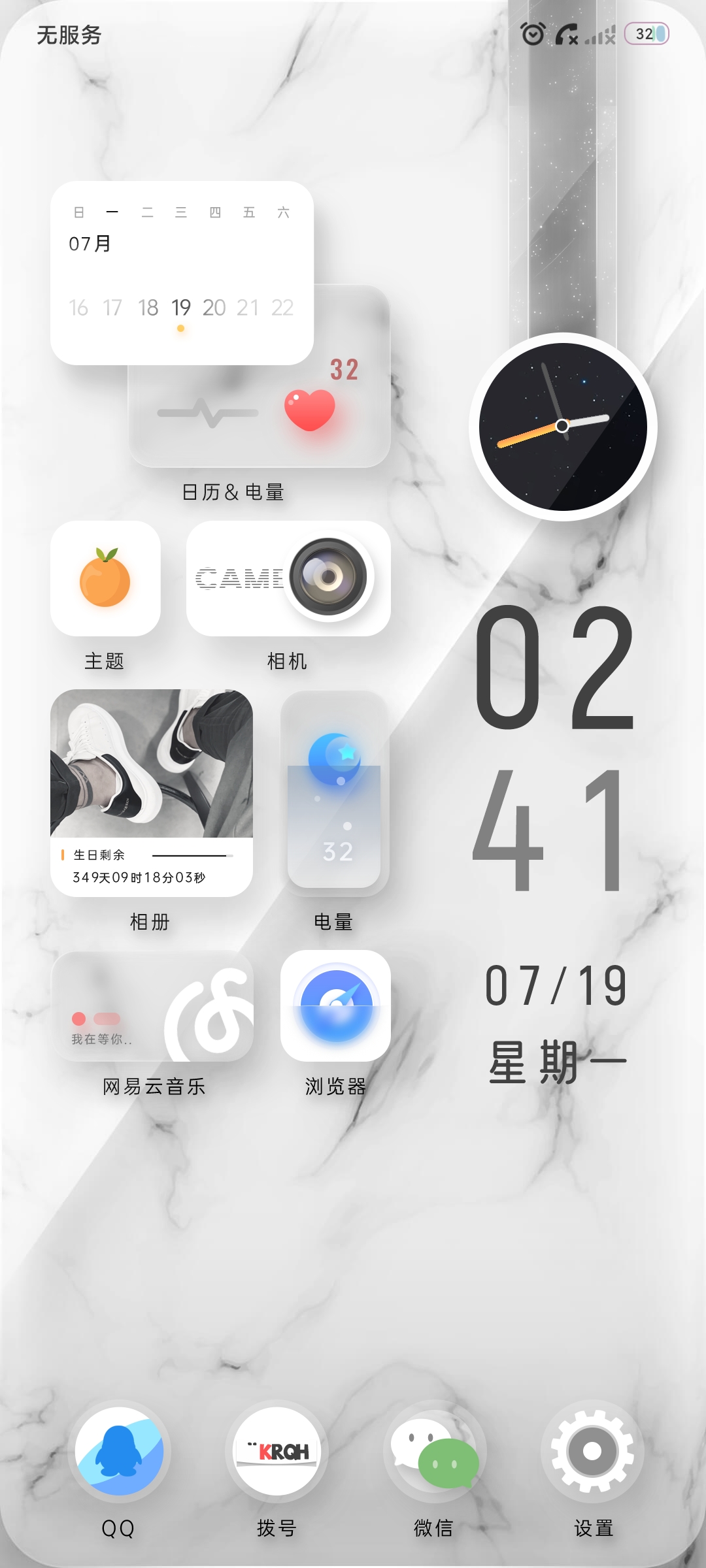Open the 相册 gallery widget
The height and width of the screenshot is (1568, 706).
152,792
